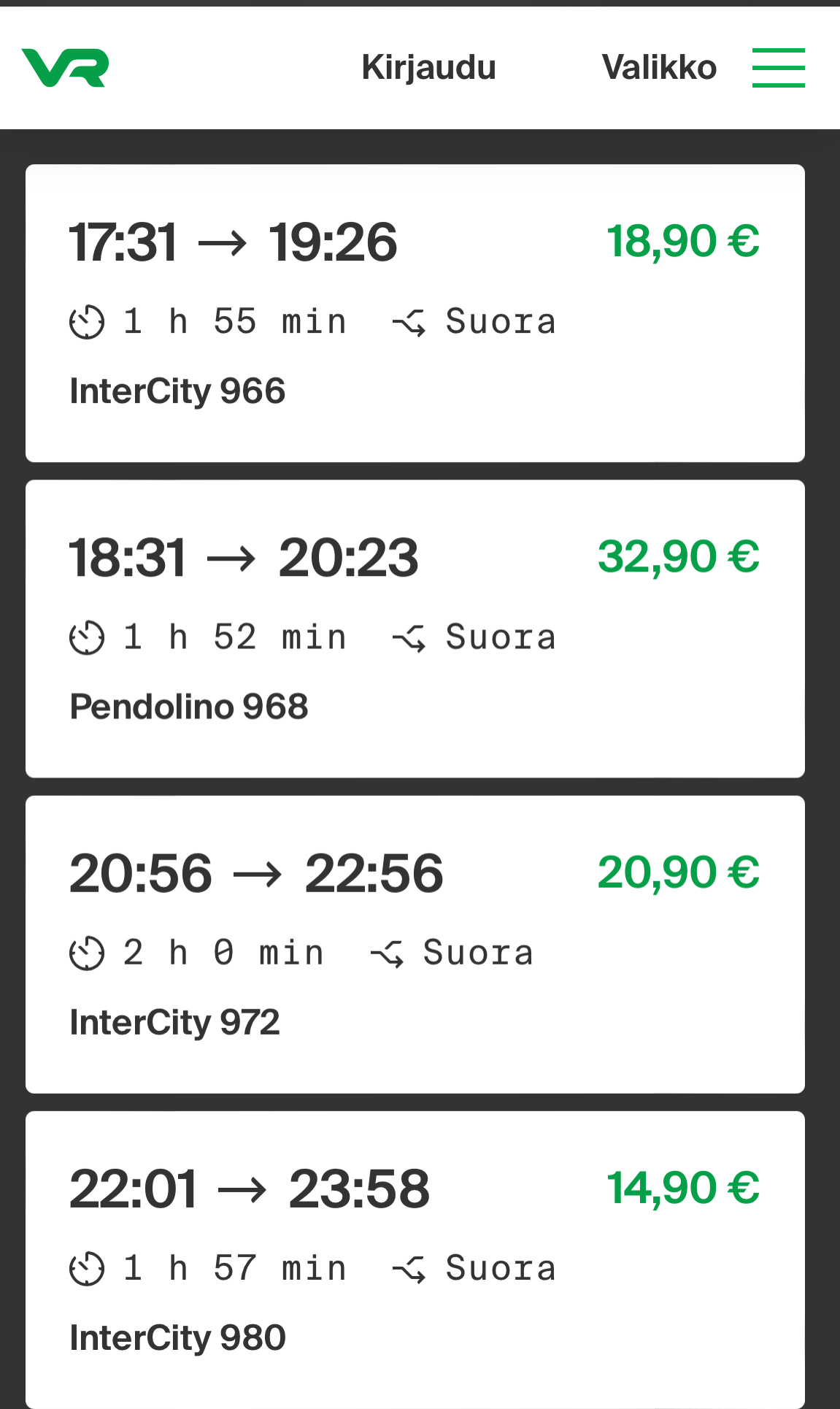Image resolution: width=840 pixels, height=1409 pixels.
Task: Go to VR home via logo
Action: click(x=66, y=68)
